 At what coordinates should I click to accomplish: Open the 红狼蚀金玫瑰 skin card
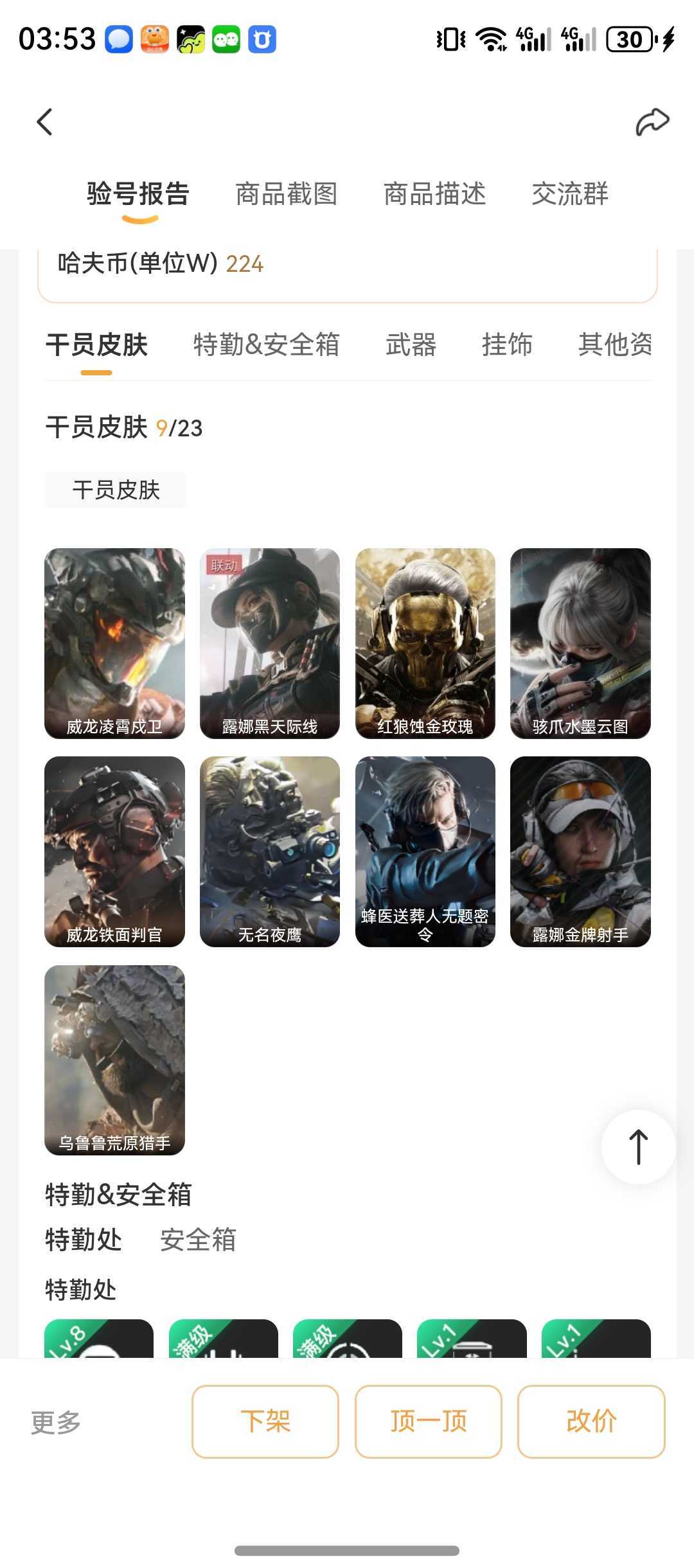point(425,643)
